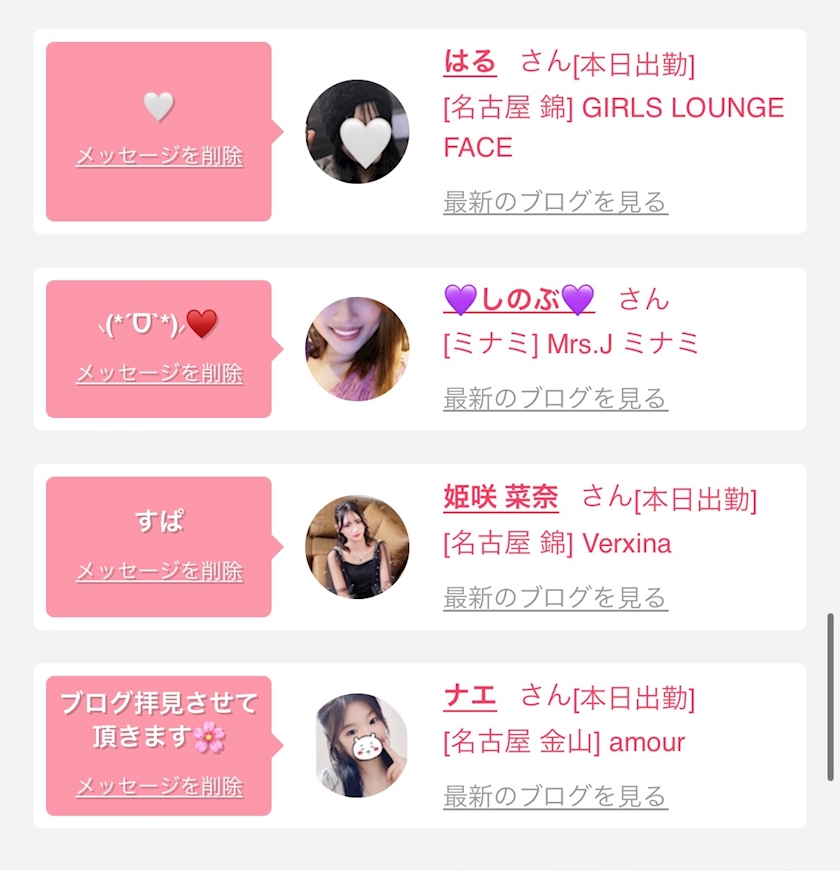View はる's latest blog
The height and width of the screenshot is (871, 840).
point(555,202)
